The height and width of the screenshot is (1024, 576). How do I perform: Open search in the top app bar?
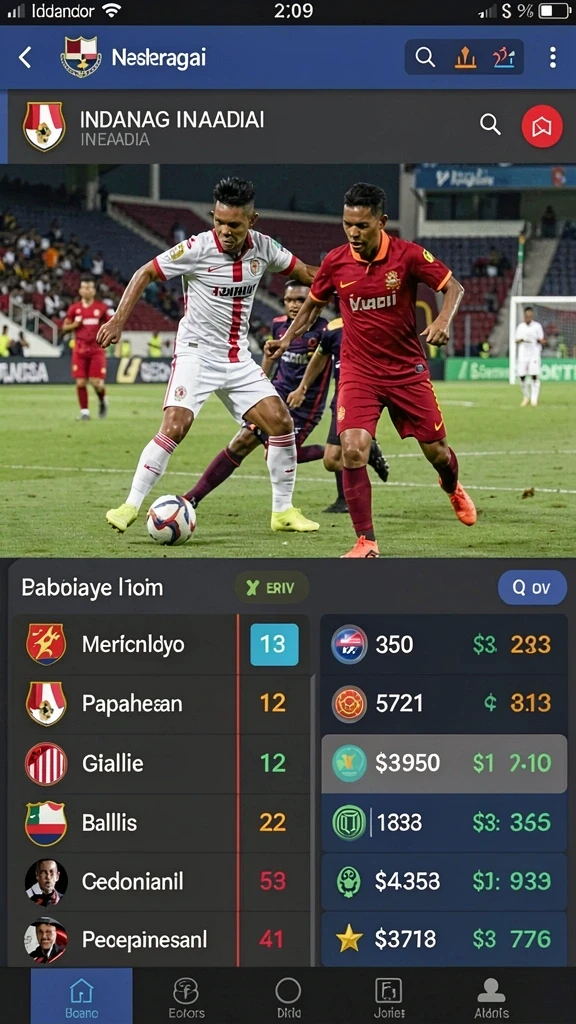(425, 57)
